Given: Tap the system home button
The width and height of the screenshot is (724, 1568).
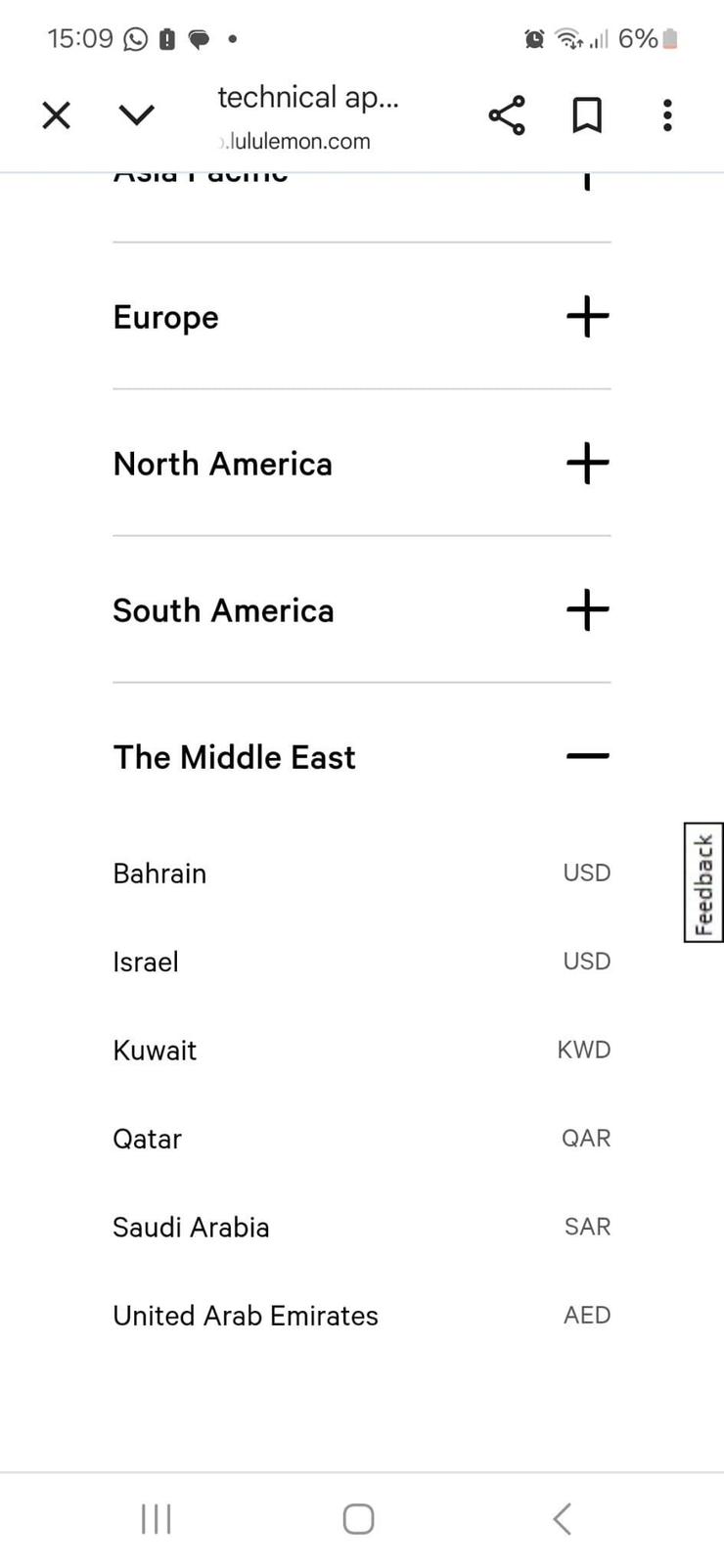Looking at the screenshot, I should point(358,1519).
